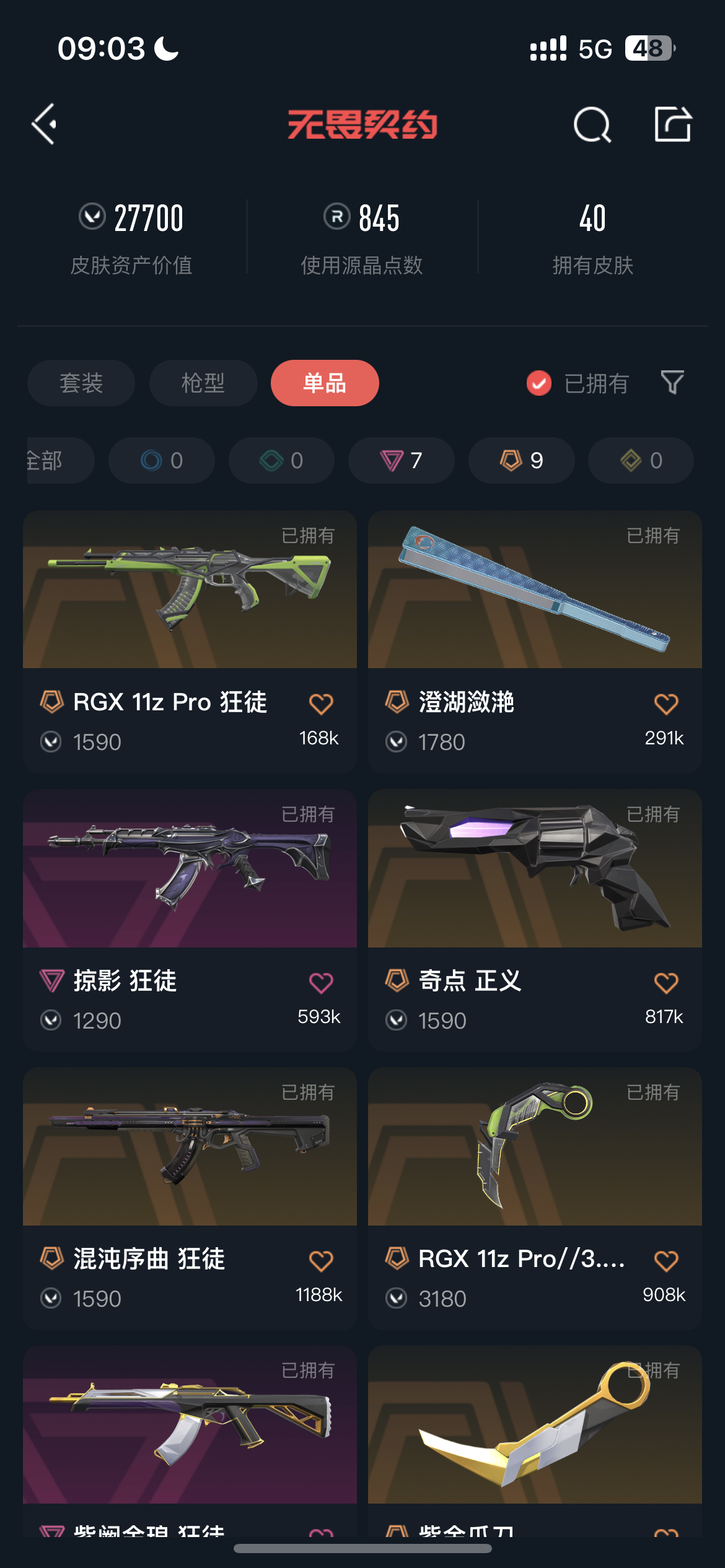The image size is (725, 1568).
Task: Like the 奇点 正义 skin
Action: point(666,983)
